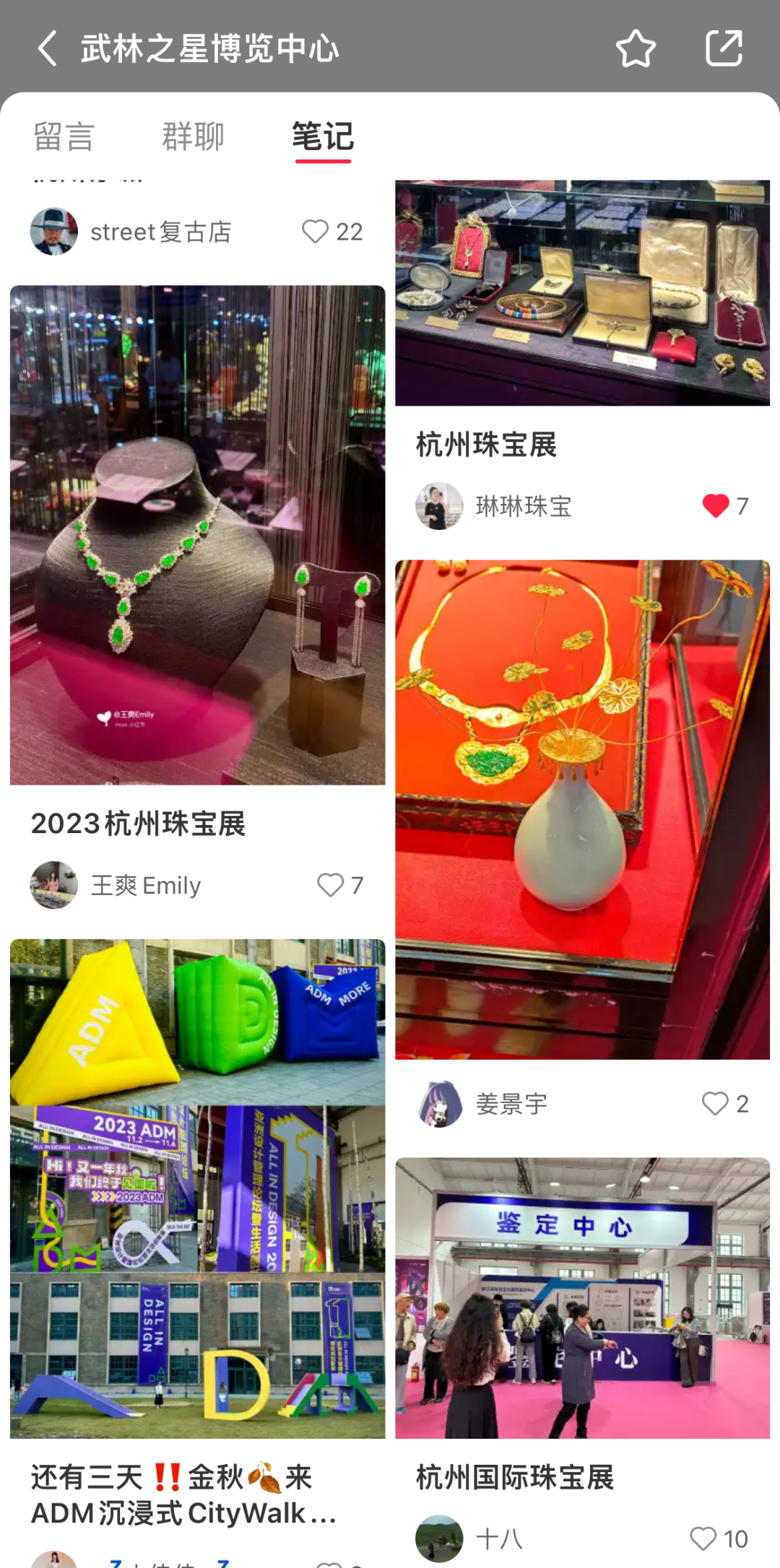The width and height of the screenshot is (780, 1568).
Task: Open the 2023杭州珠宝展 note
Action: tap(197, 536)
